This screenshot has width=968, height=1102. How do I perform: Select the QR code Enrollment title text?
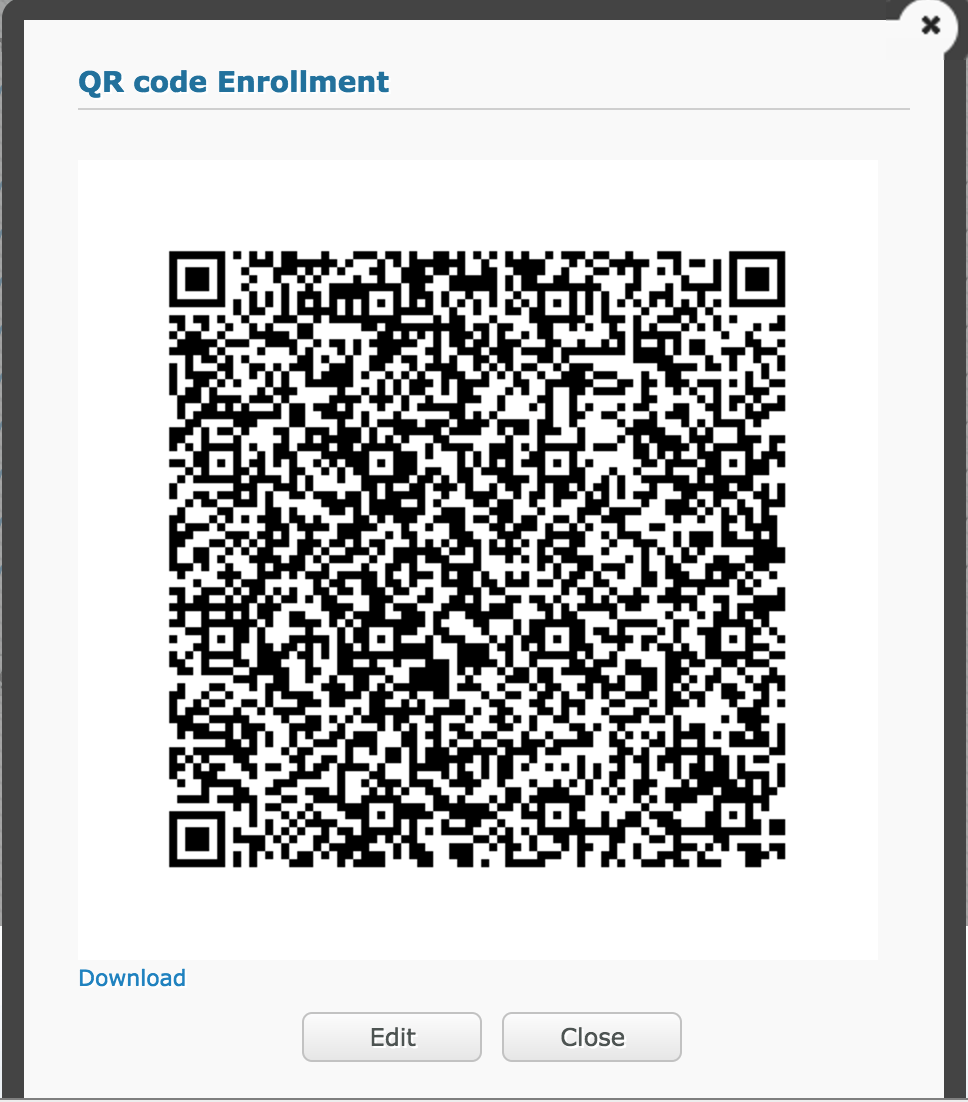[x=234, y=82]
